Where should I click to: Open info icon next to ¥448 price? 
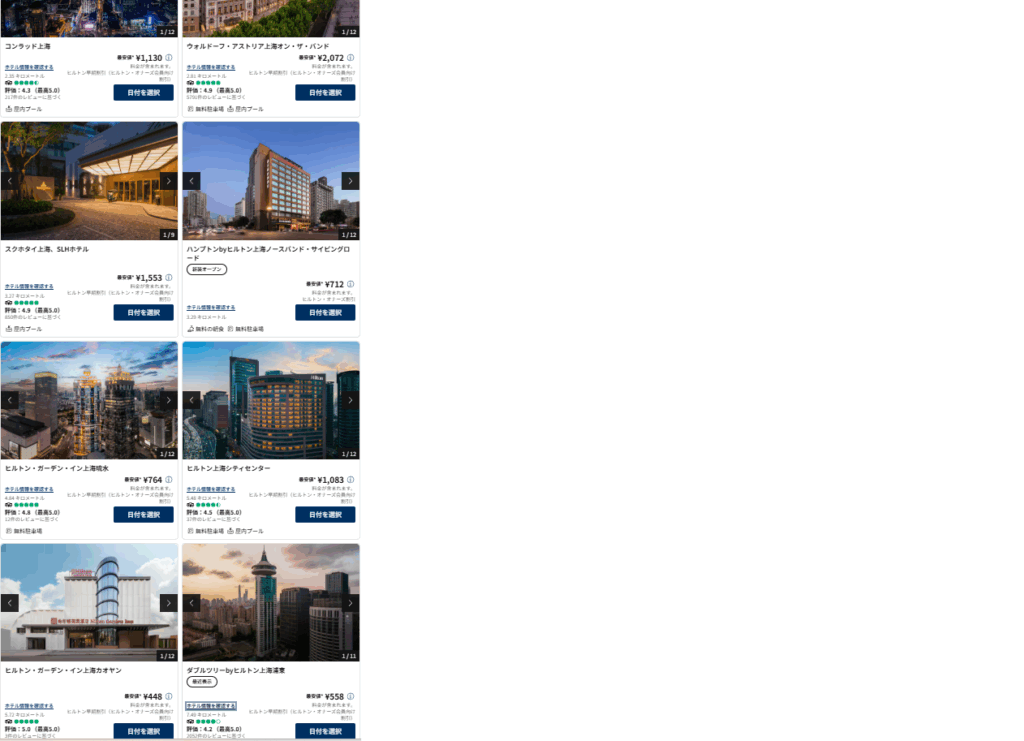(168, 697)
